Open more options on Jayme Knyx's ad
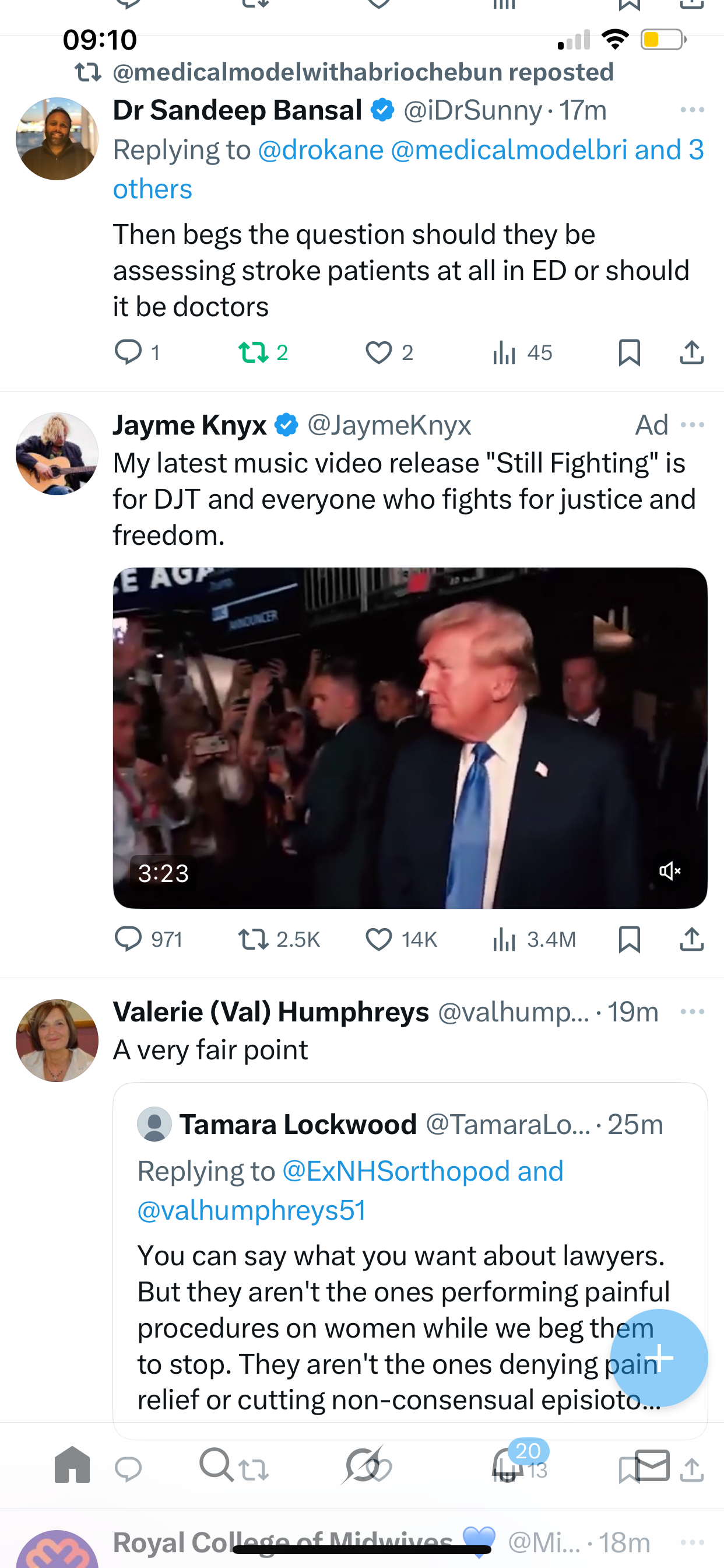Screen dimensions: 724x1568 point(693,425)
